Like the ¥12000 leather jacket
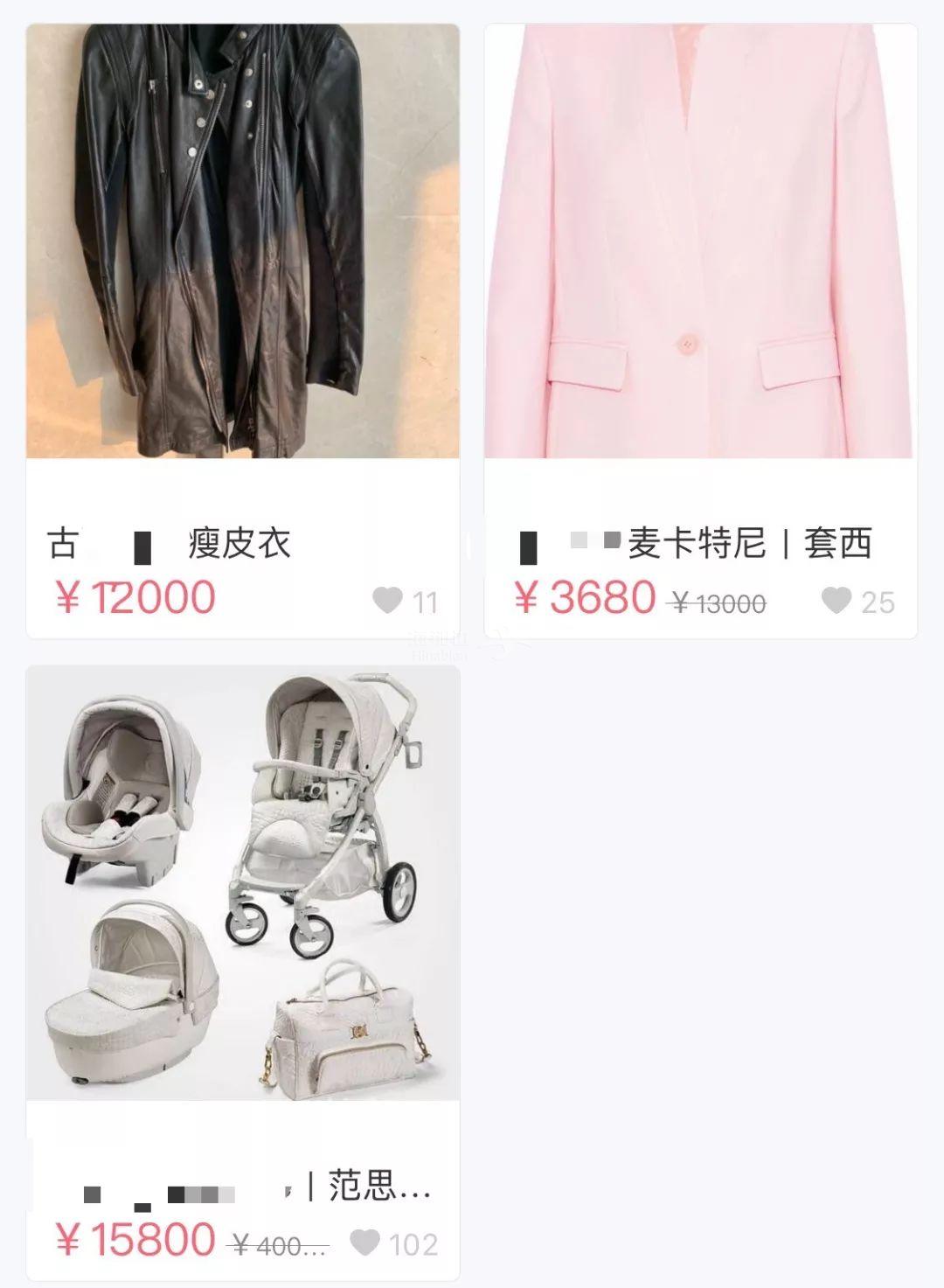 (x=387, y=601)
